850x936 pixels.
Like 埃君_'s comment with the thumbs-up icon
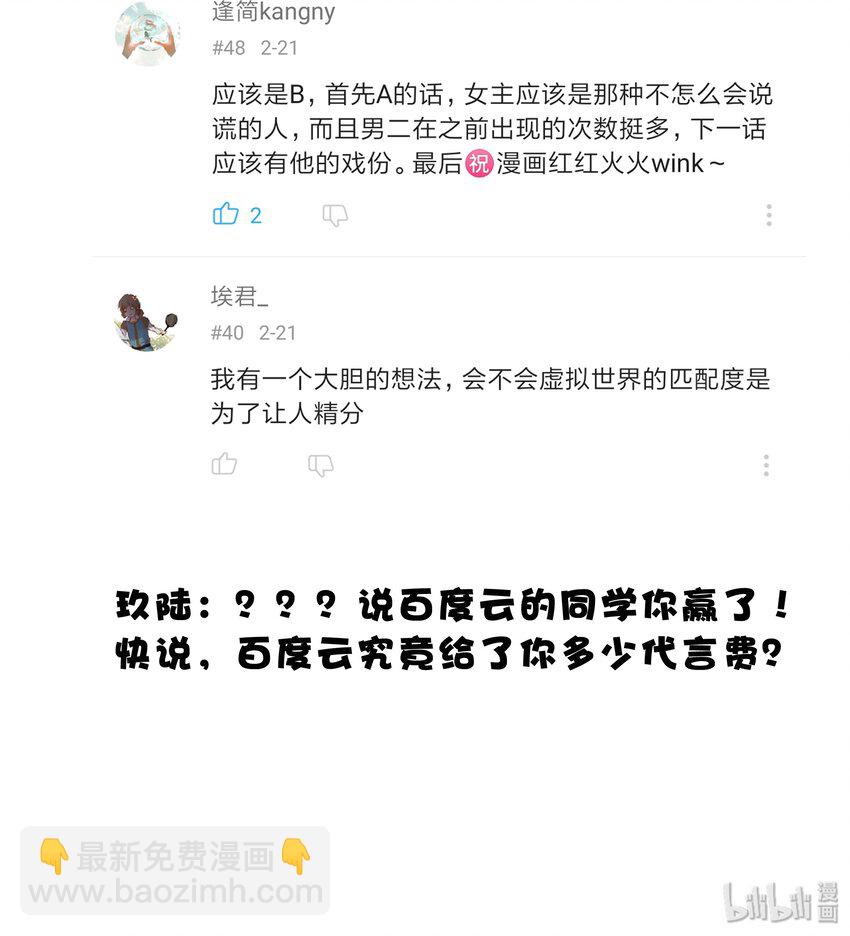222,464
